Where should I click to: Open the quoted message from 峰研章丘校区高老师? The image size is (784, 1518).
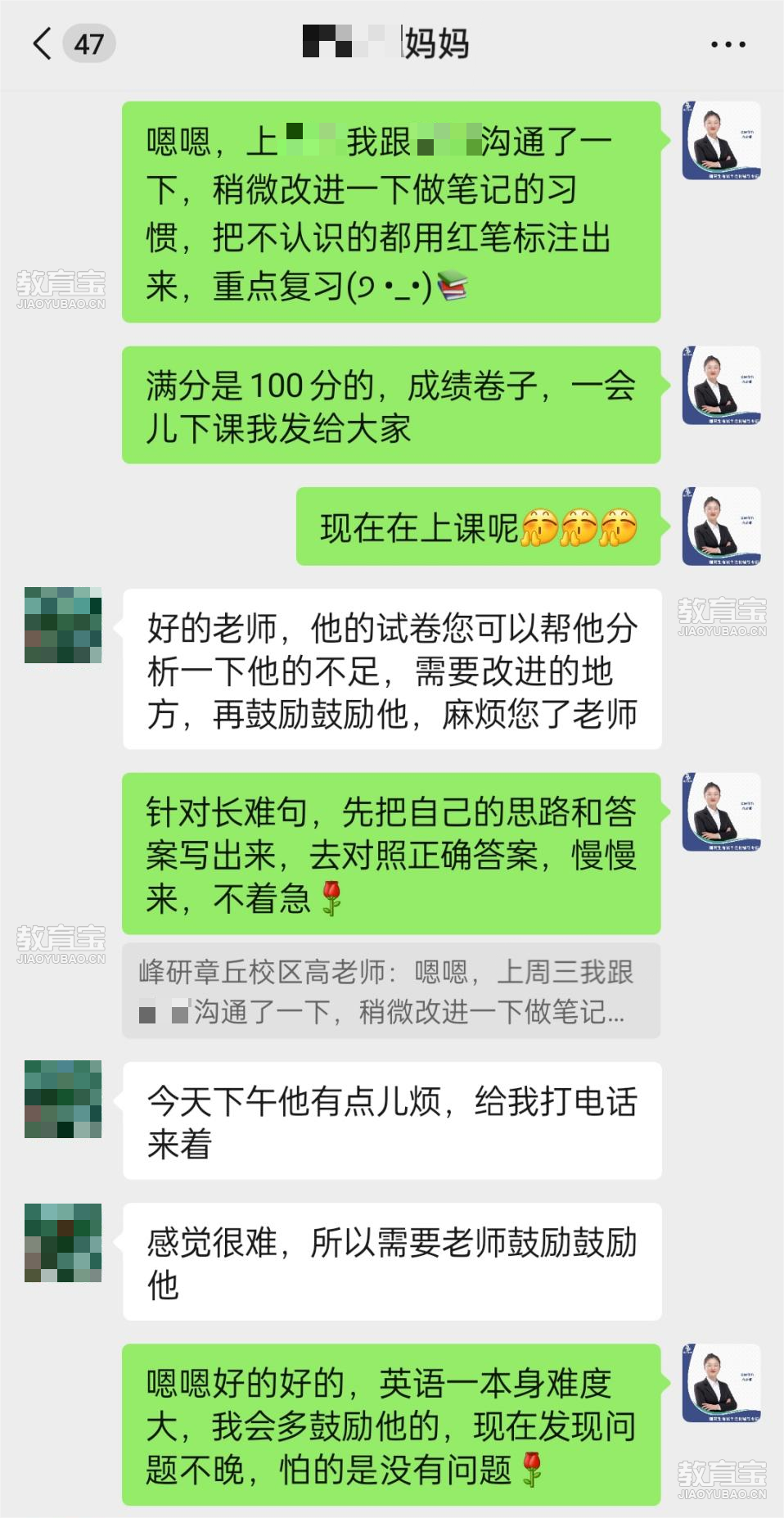pos(390,991)
